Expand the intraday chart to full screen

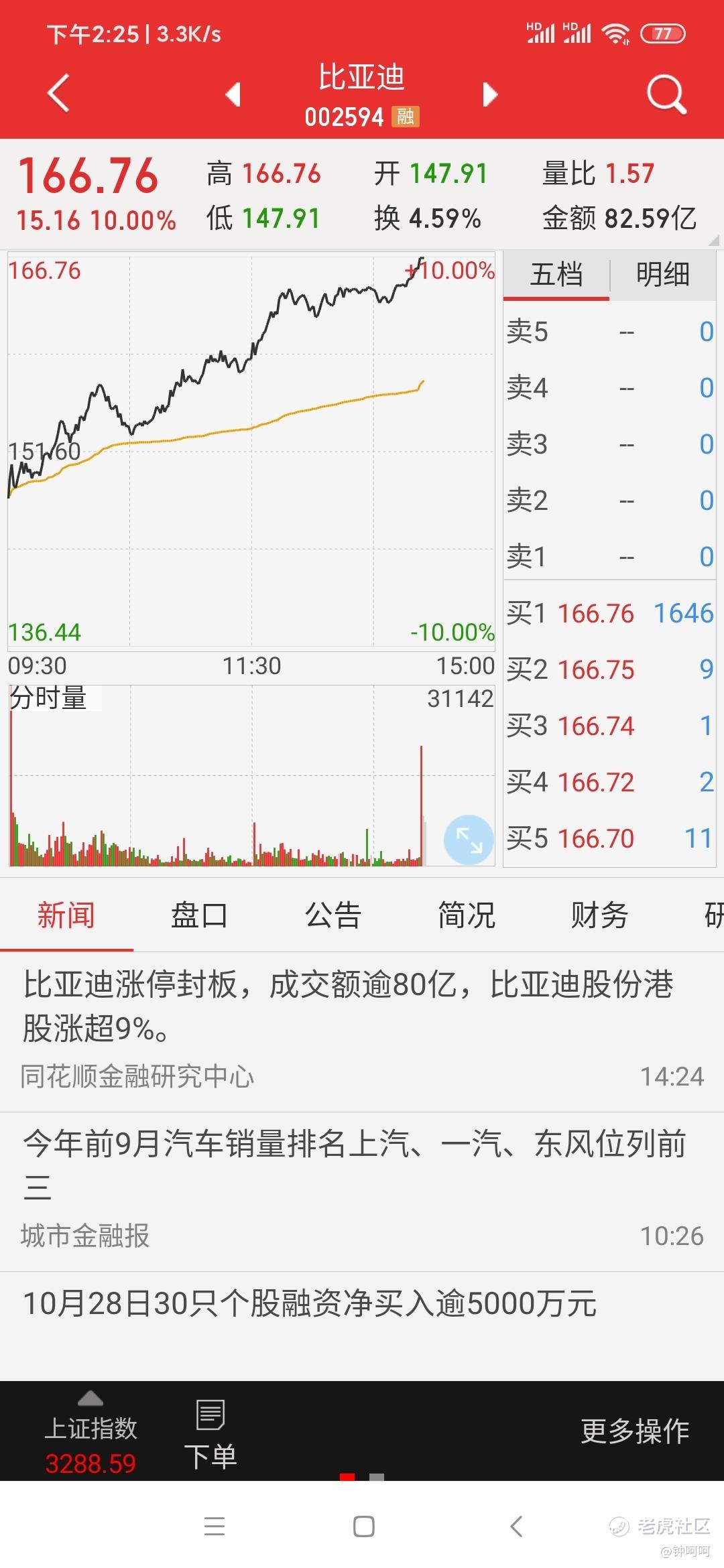pos(469,839)
